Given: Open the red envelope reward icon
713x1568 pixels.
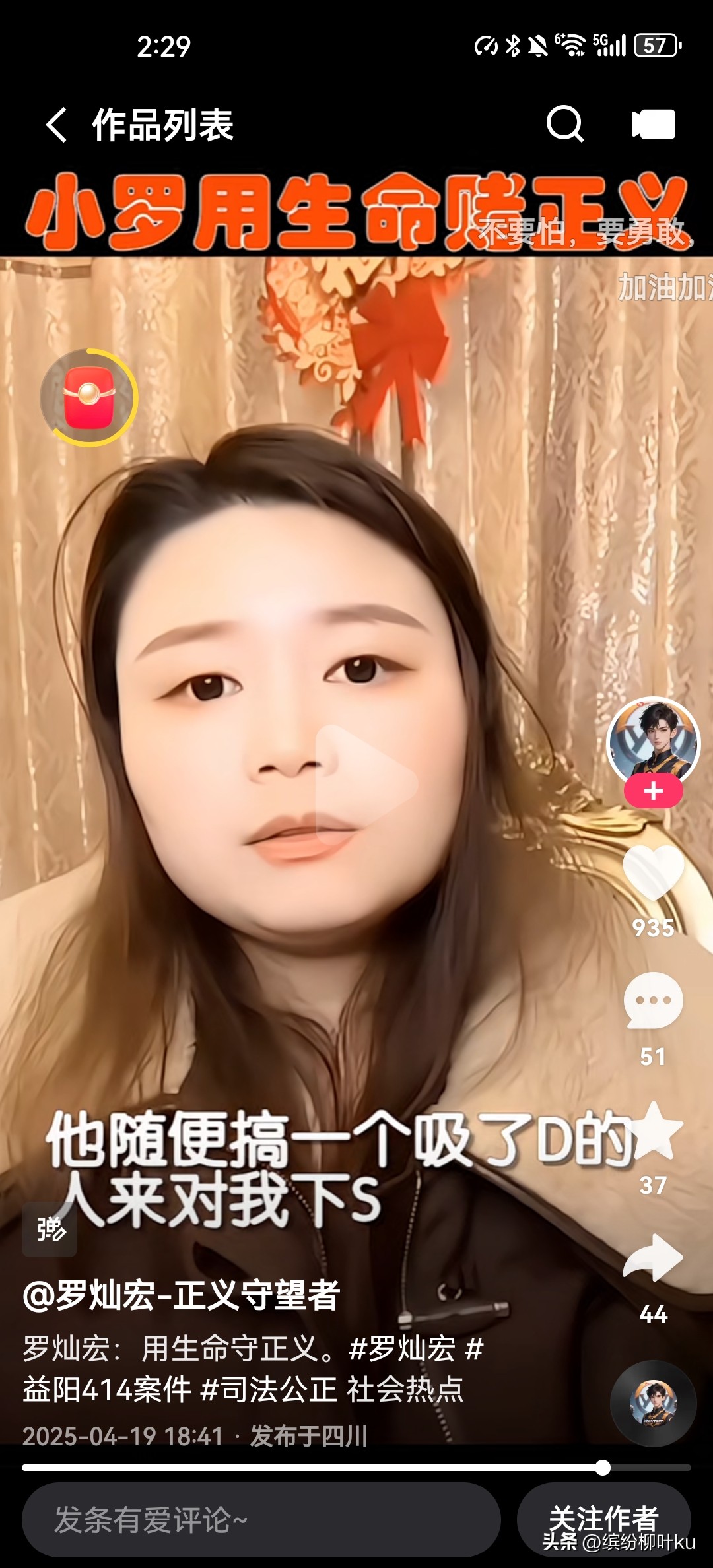Looking at the screenshot, I should point(89,398).
